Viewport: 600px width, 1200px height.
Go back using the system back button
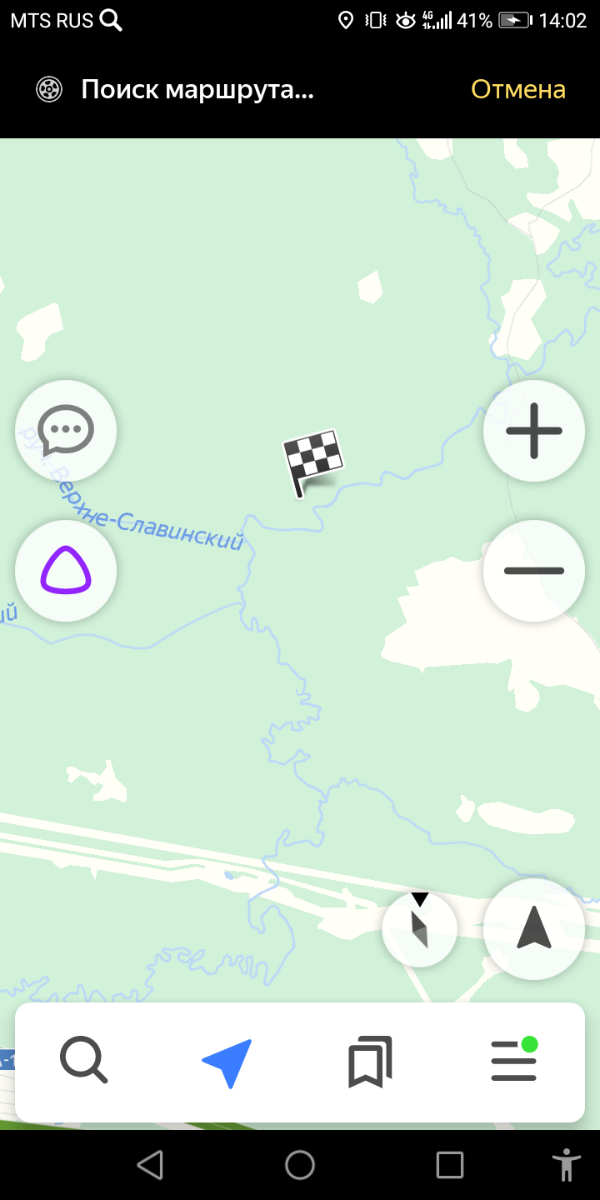150,1165
